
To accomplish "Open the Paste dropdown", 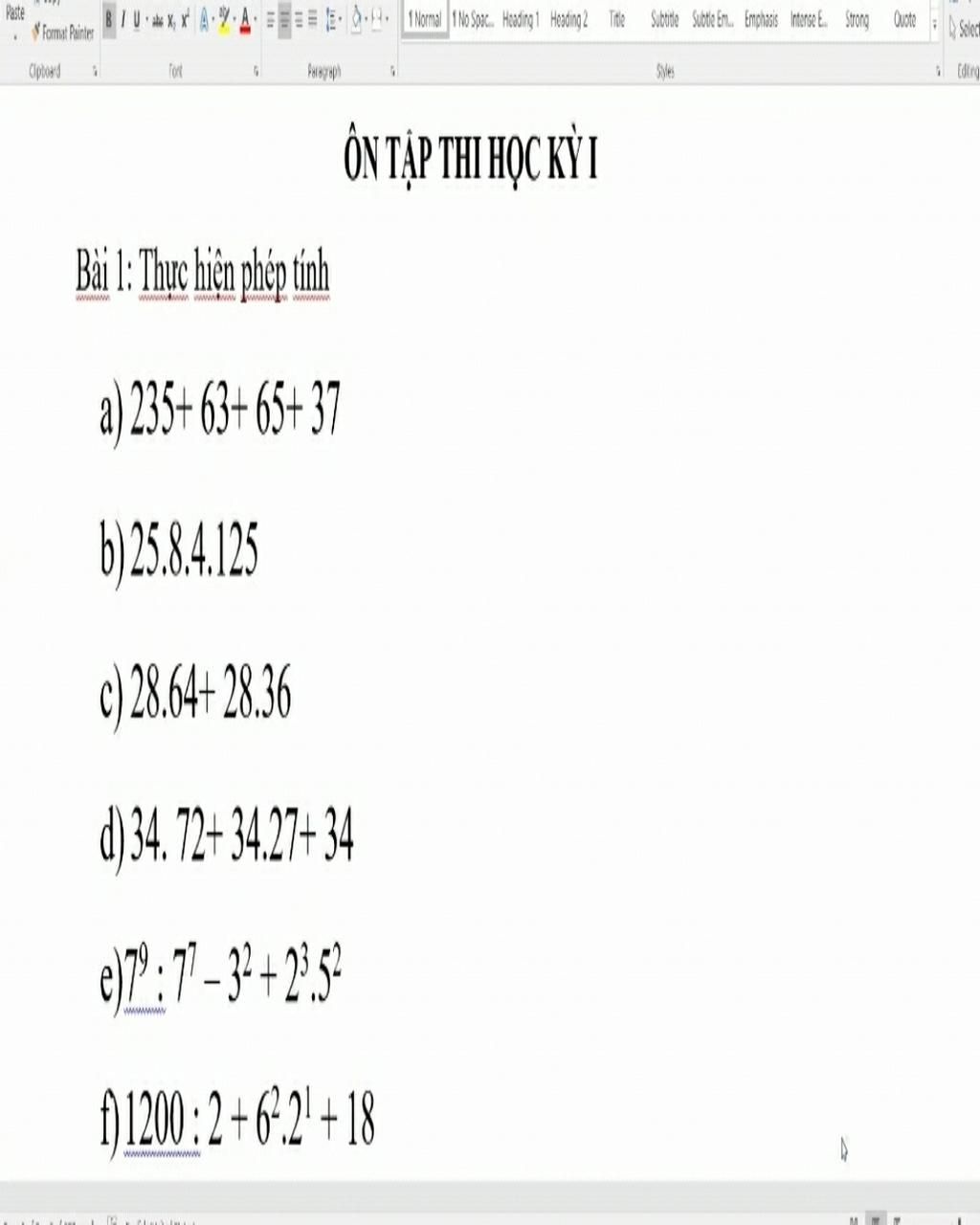I will [x=15, y=36].
